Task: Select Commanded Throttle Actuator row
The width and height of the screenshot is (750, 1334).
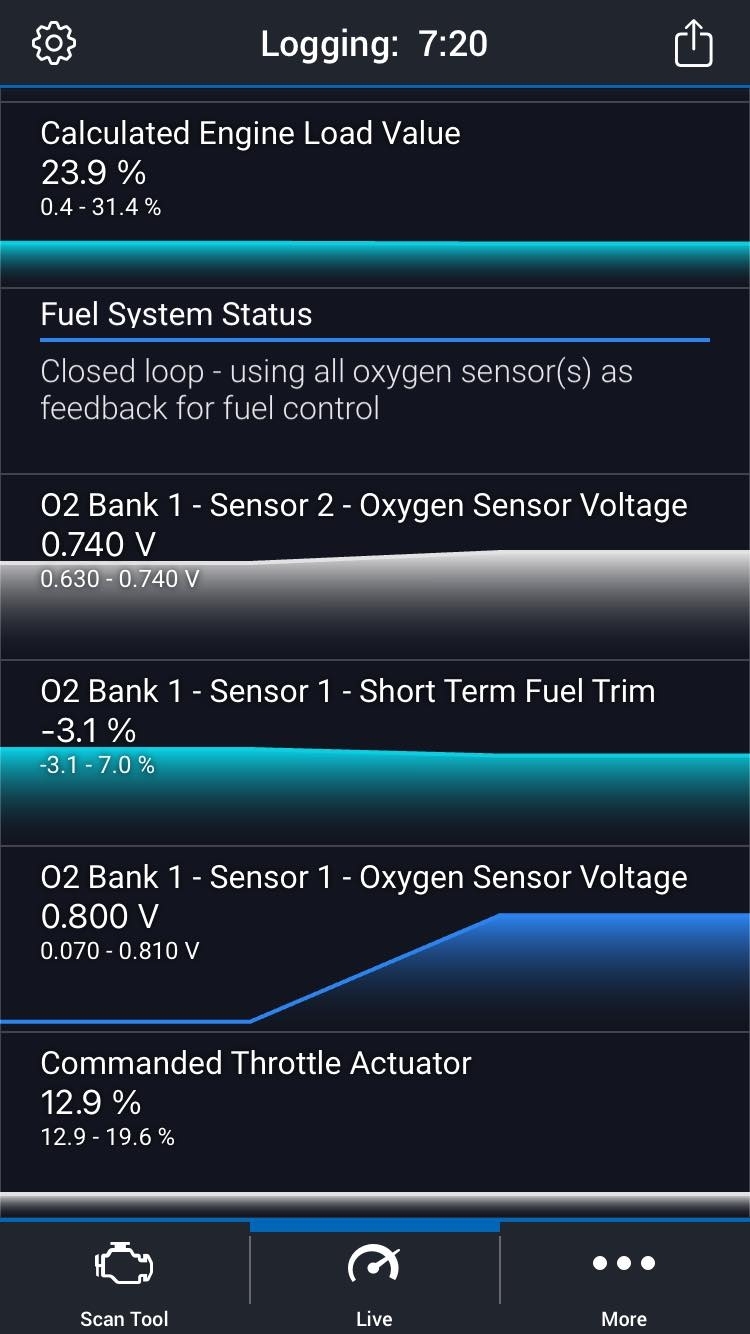Action: pos(375,1110)
